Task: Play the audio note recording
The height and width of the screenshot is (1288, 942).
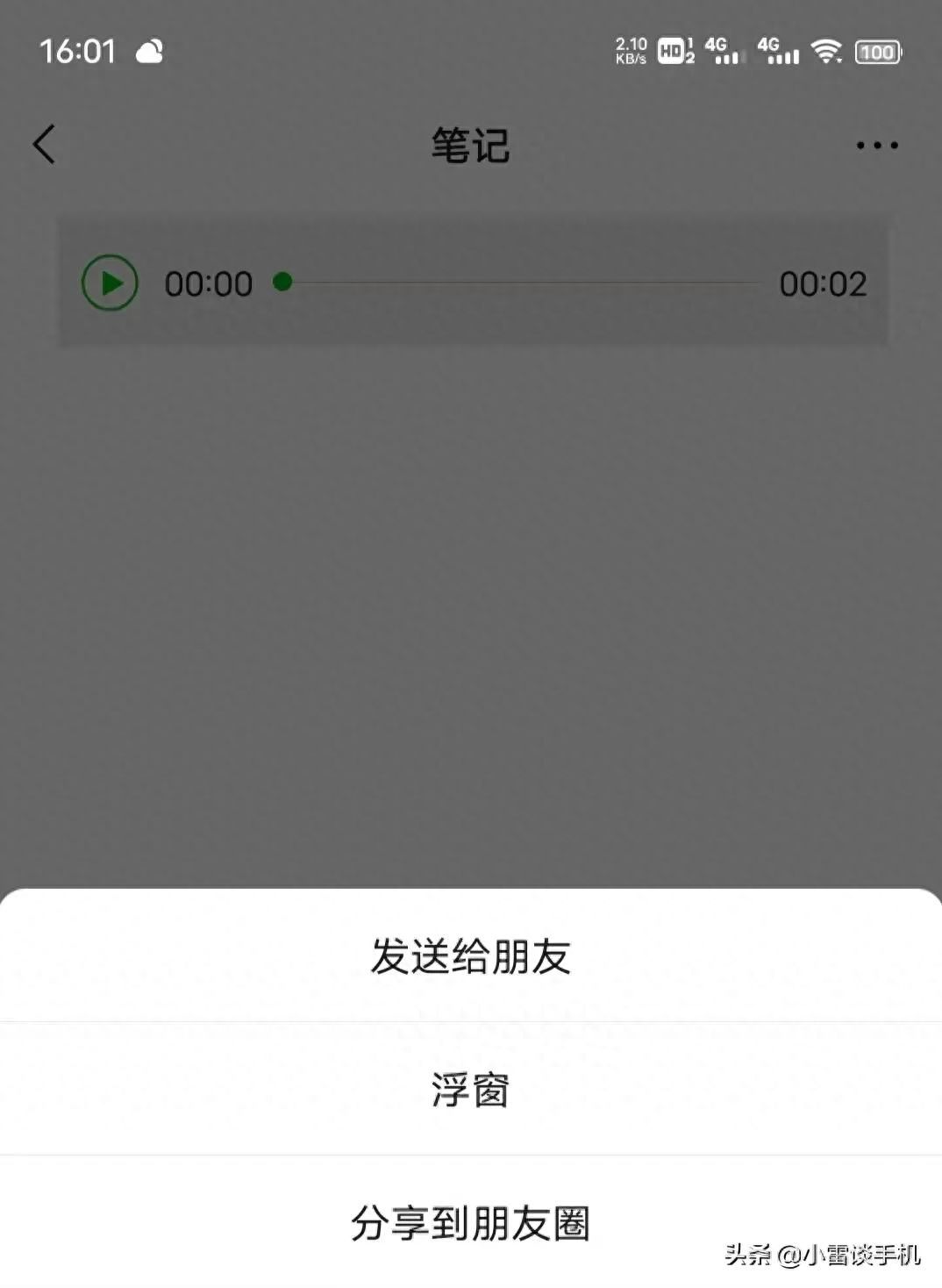Action: click(110, 283)
